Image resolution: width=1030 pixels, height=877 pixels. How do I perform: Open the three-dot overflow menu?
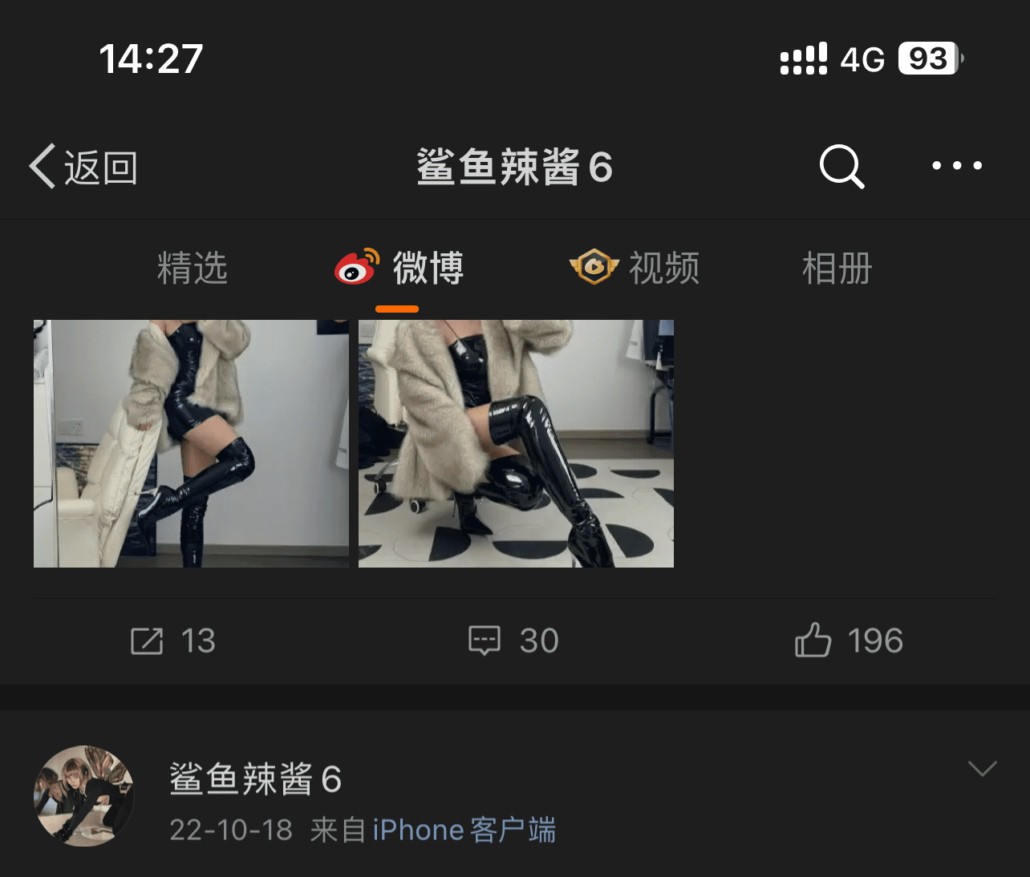coord(957,167)
